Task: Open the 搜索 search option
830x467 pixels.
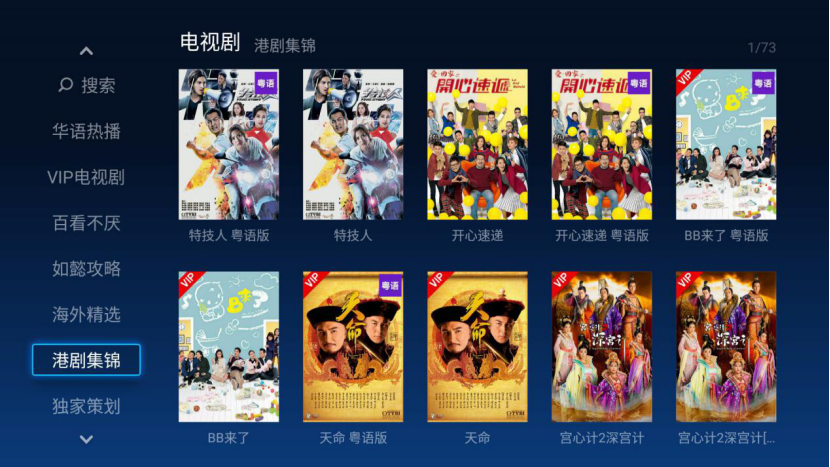Action: click(86, 86)
